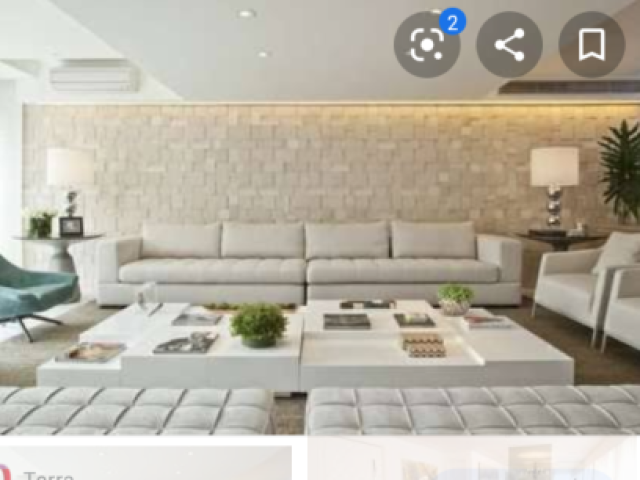Screen dimensions: 640x480
Task: Search this image with the Lens icon
Action: coord(427,45)
